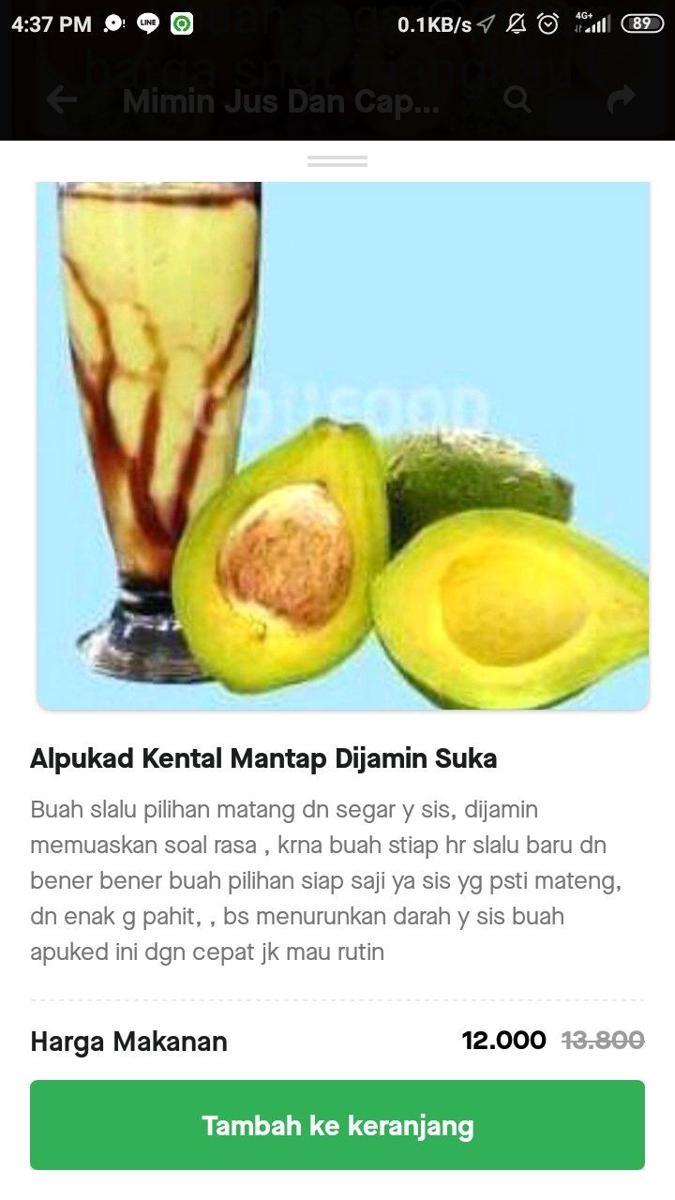
Task: Tap the bottom sheet drag handle
Action: (337, 161)
